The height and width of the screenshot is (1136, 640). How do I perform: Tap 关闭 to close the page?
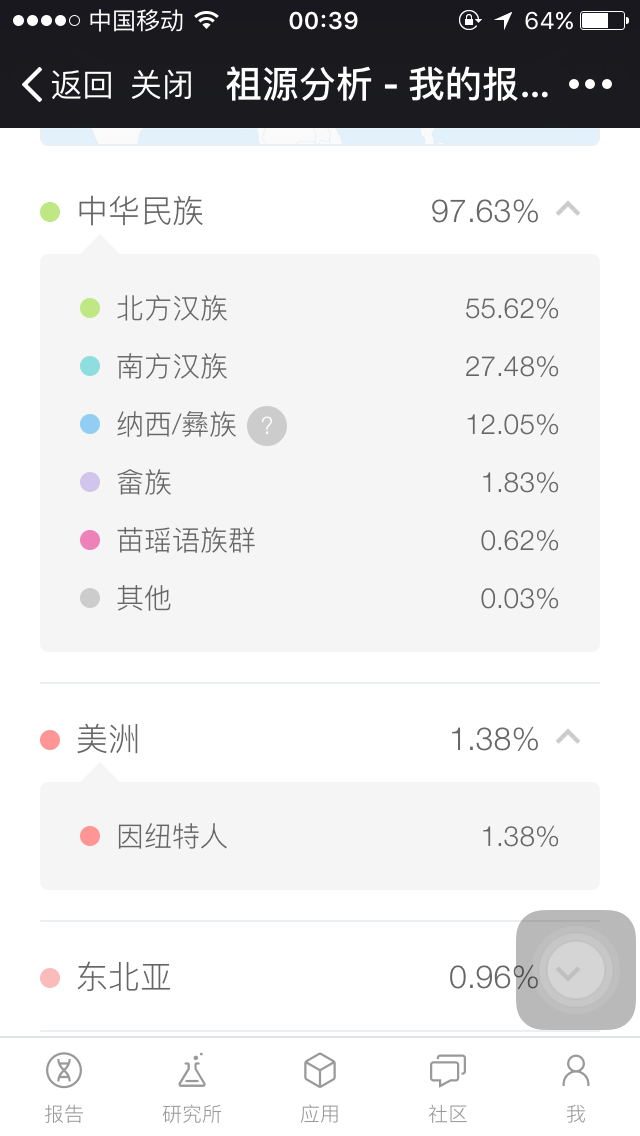[x=162, y=85]
